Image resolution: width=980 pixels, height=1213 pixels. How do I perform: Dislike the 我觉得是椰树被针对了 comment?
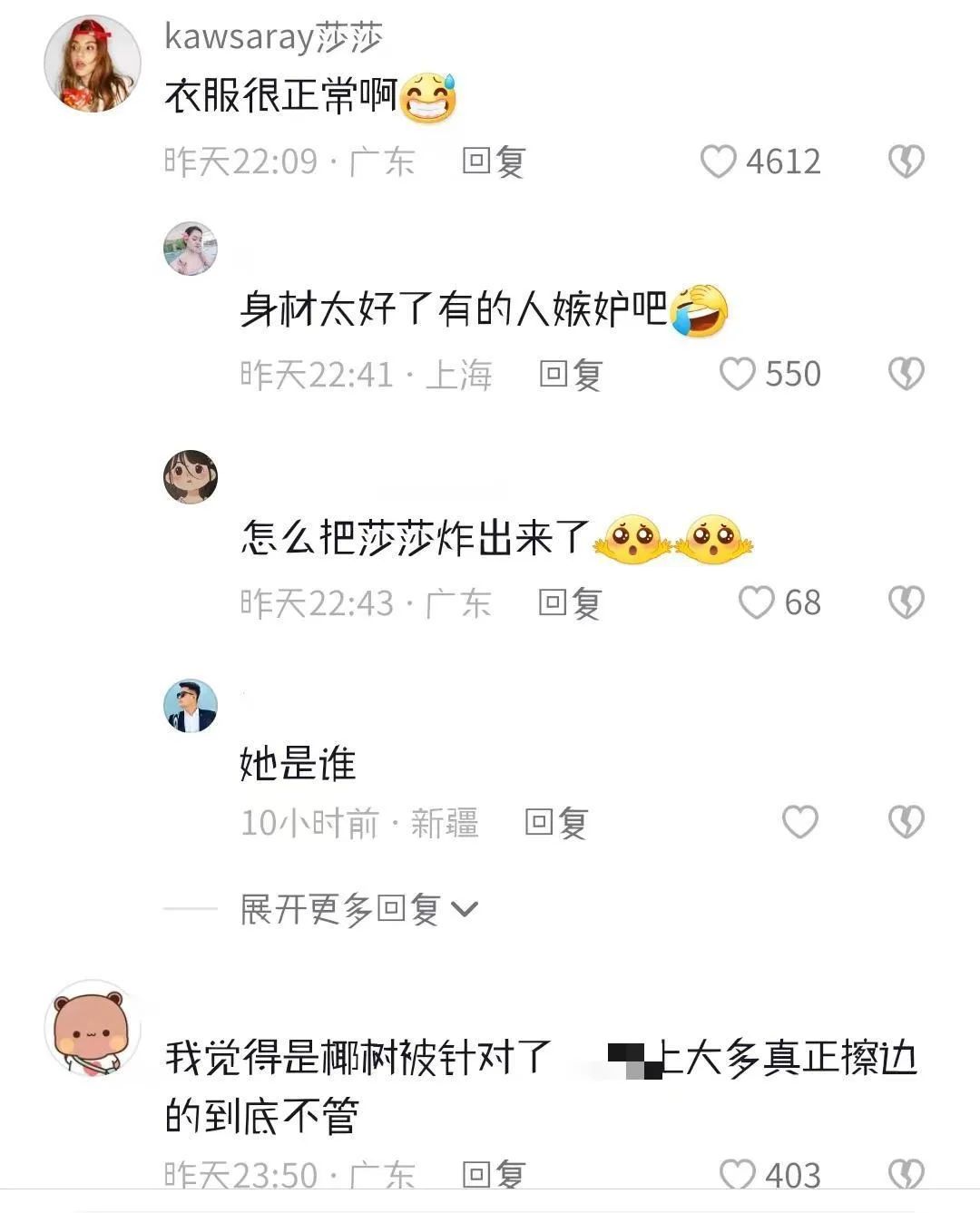click(x=906, y=1175)
